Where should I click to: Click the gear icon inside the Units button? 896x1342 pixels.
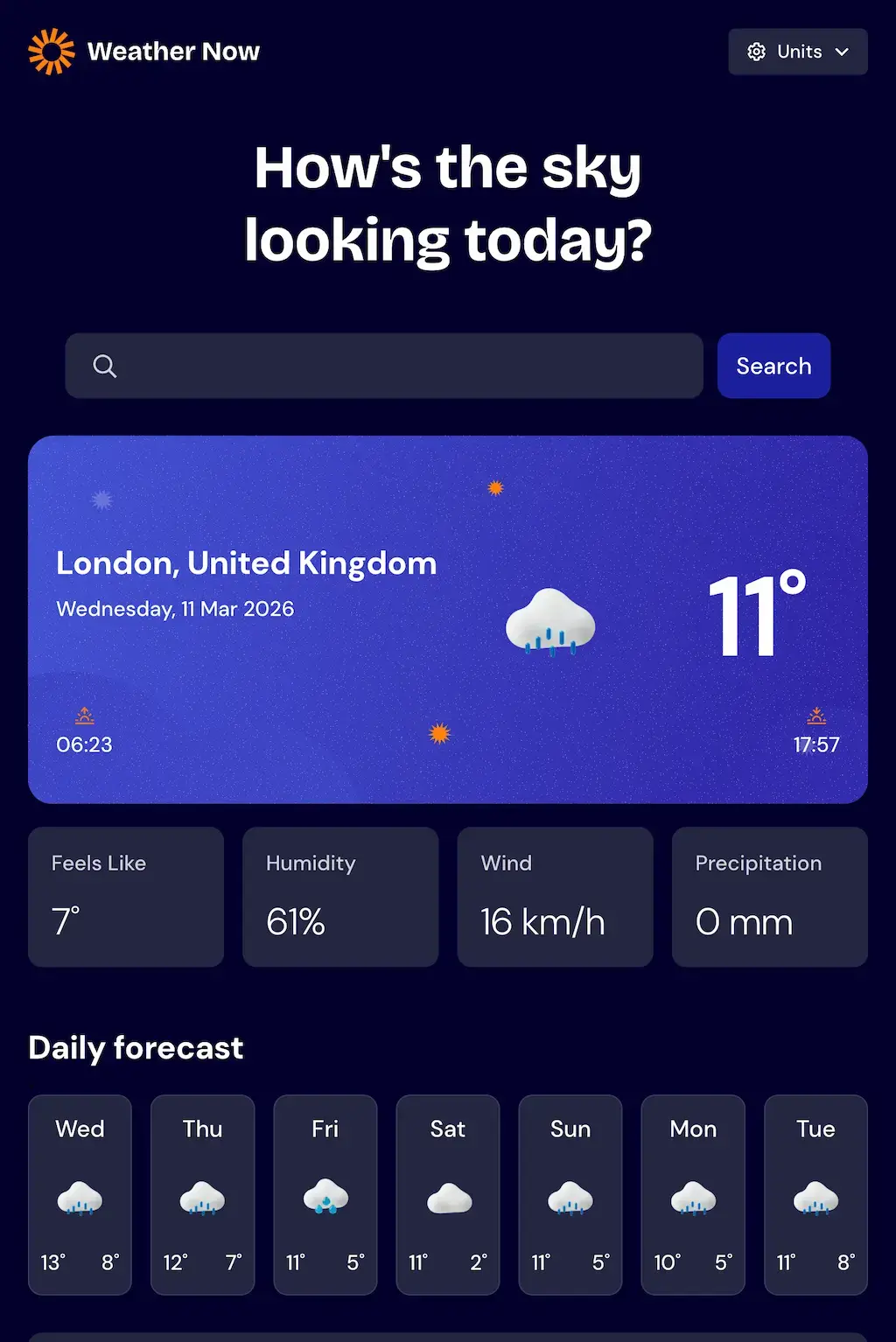coord(756,52)
